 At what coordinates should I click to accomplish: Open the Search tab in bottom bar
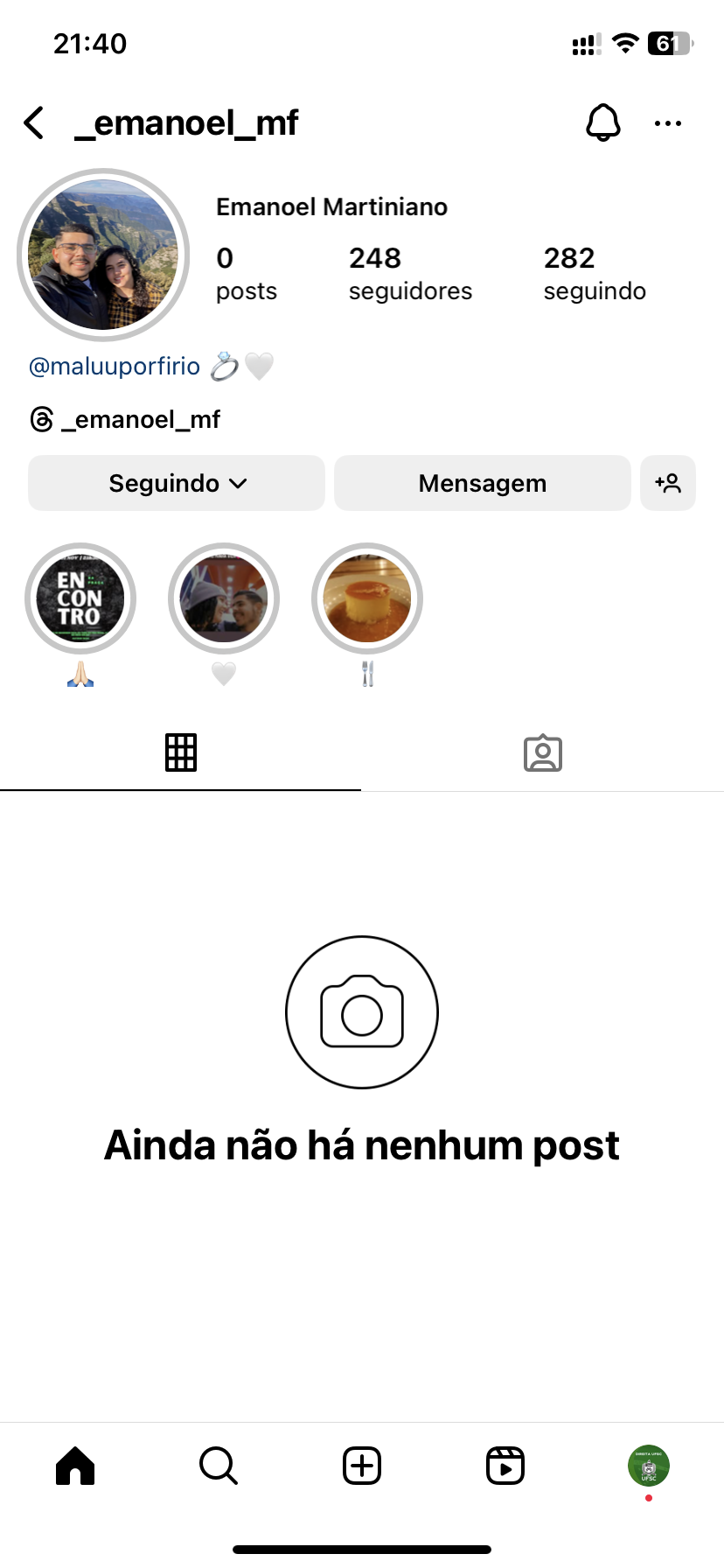pyautogui.click(x=219, y=1466)
